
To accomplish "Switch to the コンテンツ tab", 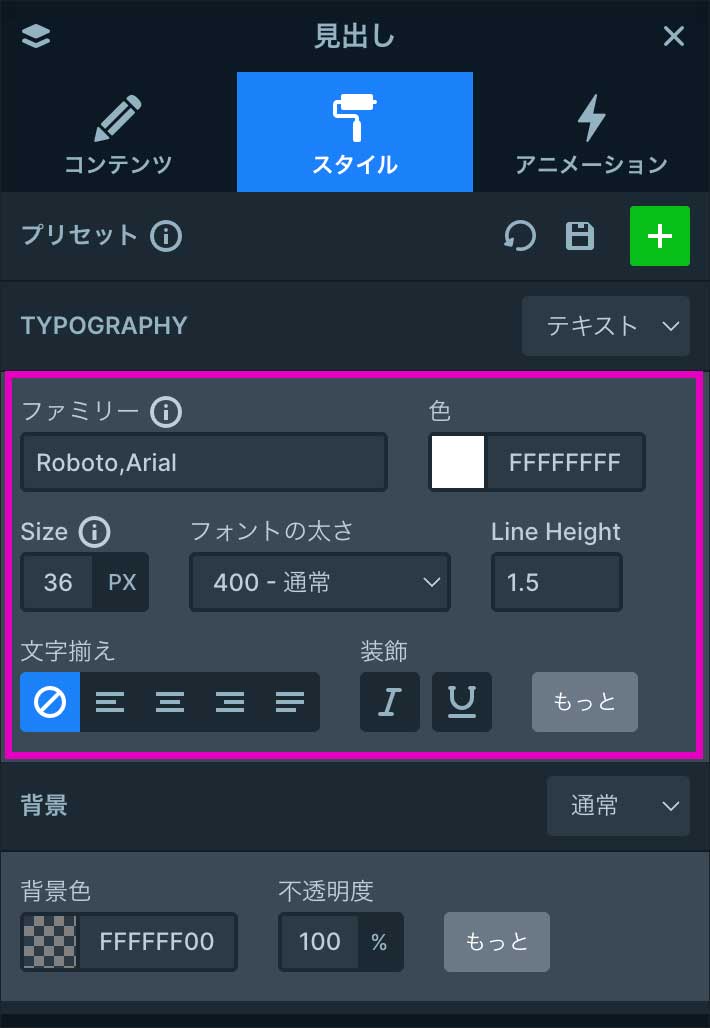I will click(118, 133).
